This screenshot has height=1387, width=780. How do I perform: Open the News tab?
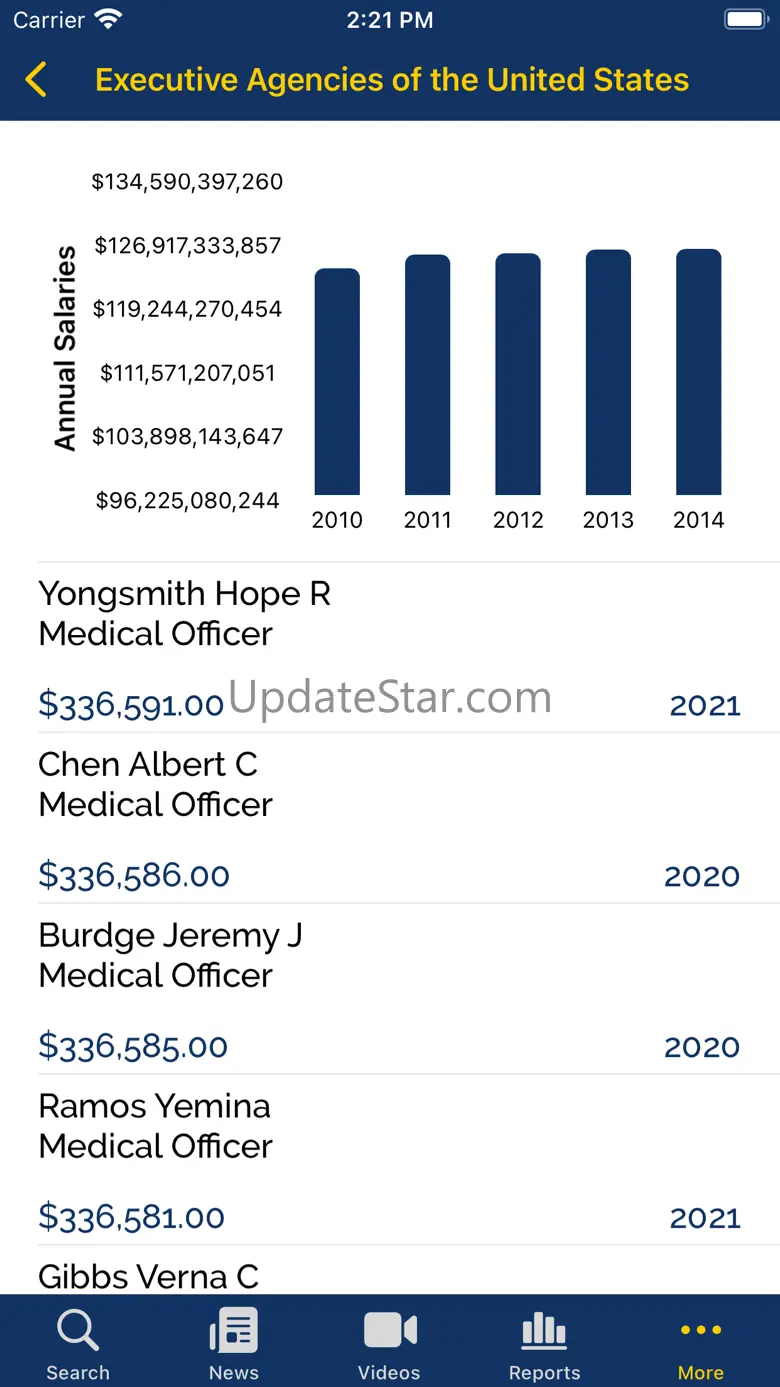click(x=234, y=1343)
